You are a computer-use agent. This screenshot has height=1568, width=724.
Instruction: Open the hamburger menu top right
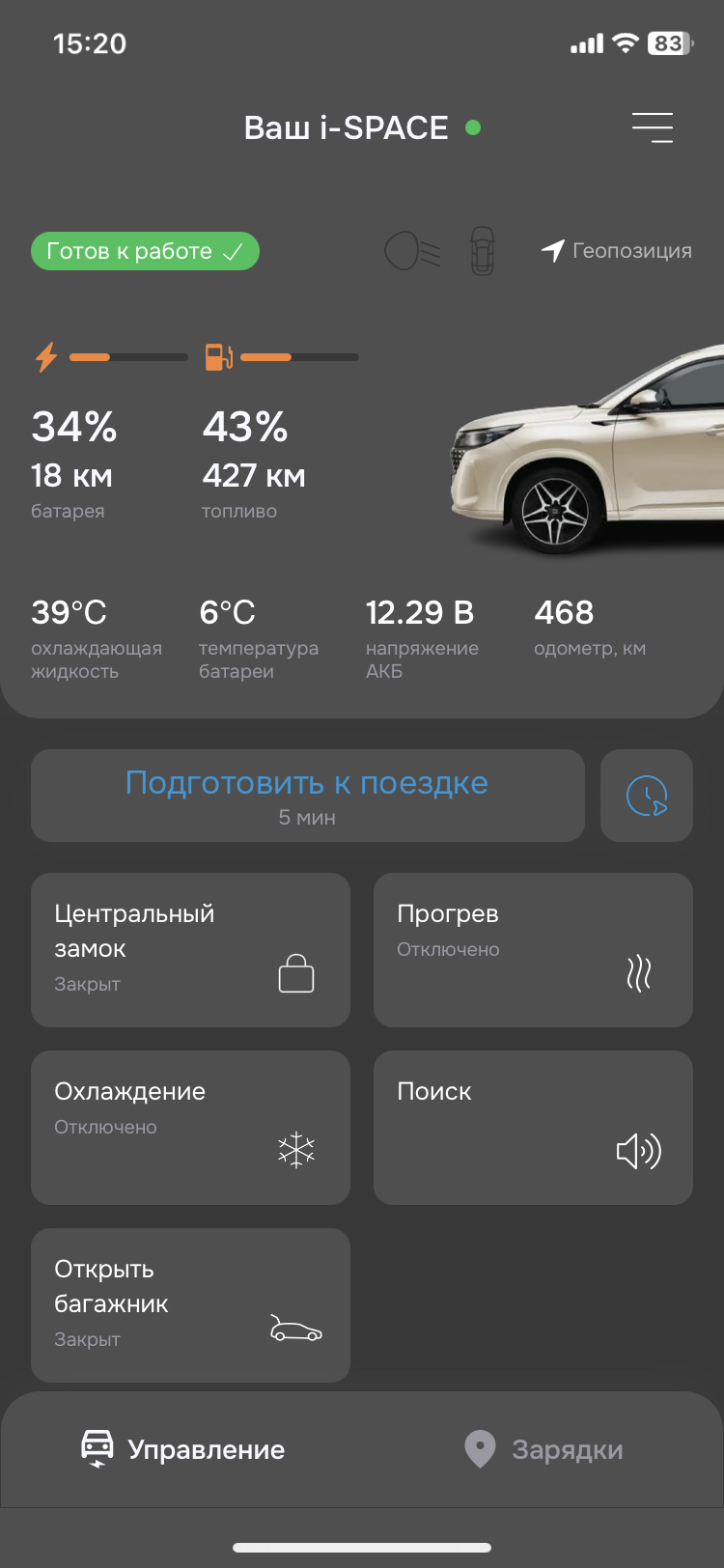(652, 126)
